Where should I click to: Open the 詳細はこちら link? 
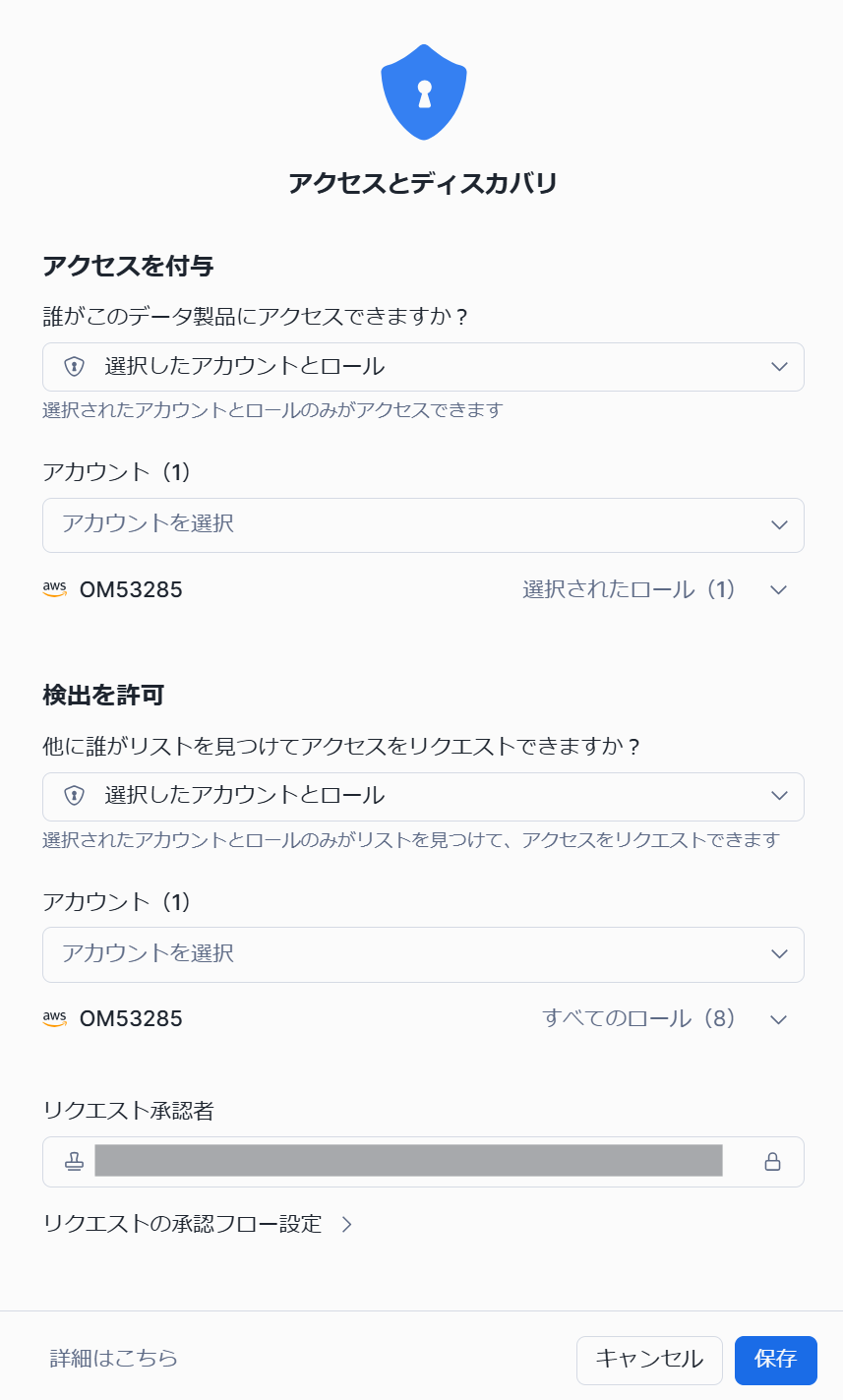pyautogui.click(x=111, y=1361)
